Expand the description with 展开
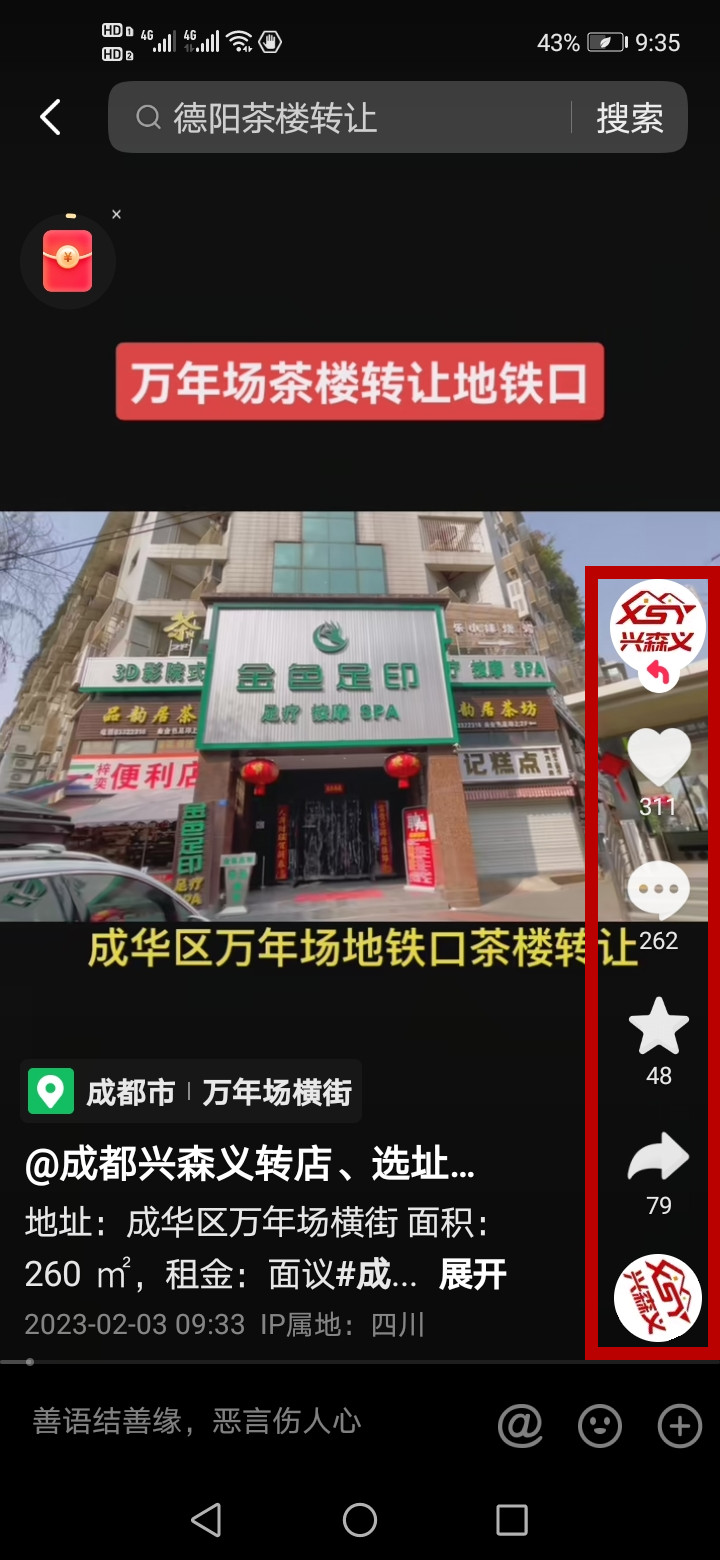 [472, 1275]
